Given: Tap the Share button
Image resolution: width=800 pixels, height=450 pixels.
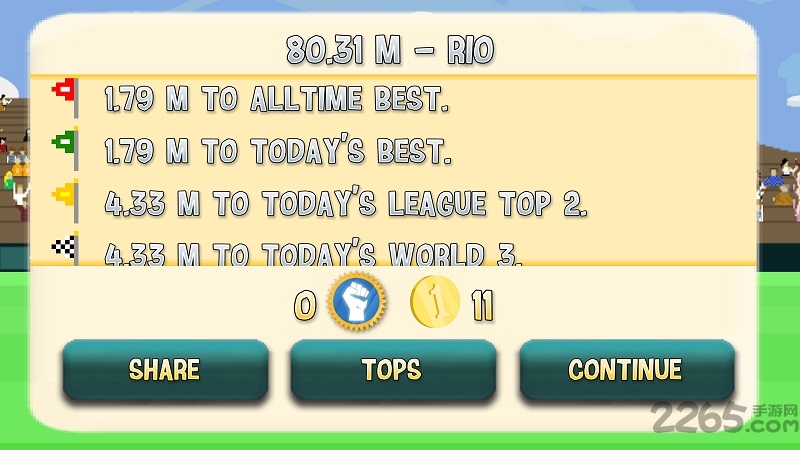Looking at the screenshot, I should (165, 369).
